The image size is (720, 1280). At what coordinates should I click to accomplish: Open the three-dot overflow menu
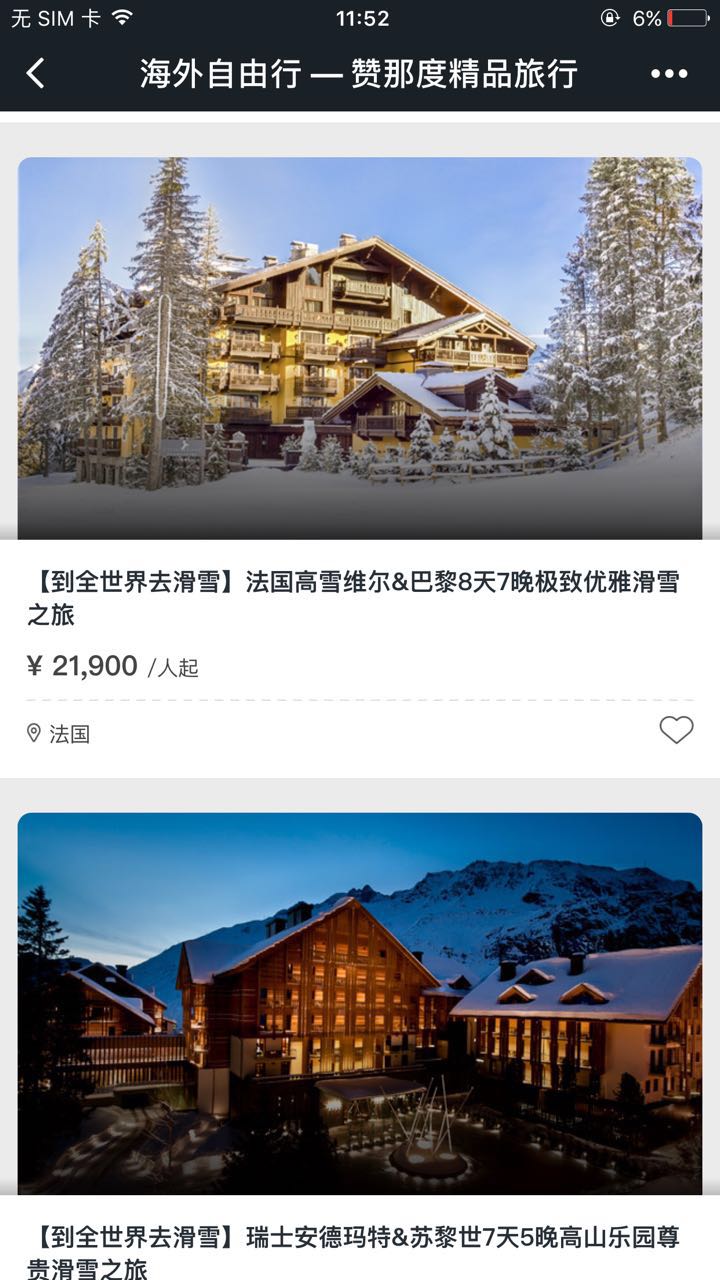coord(669,74)
